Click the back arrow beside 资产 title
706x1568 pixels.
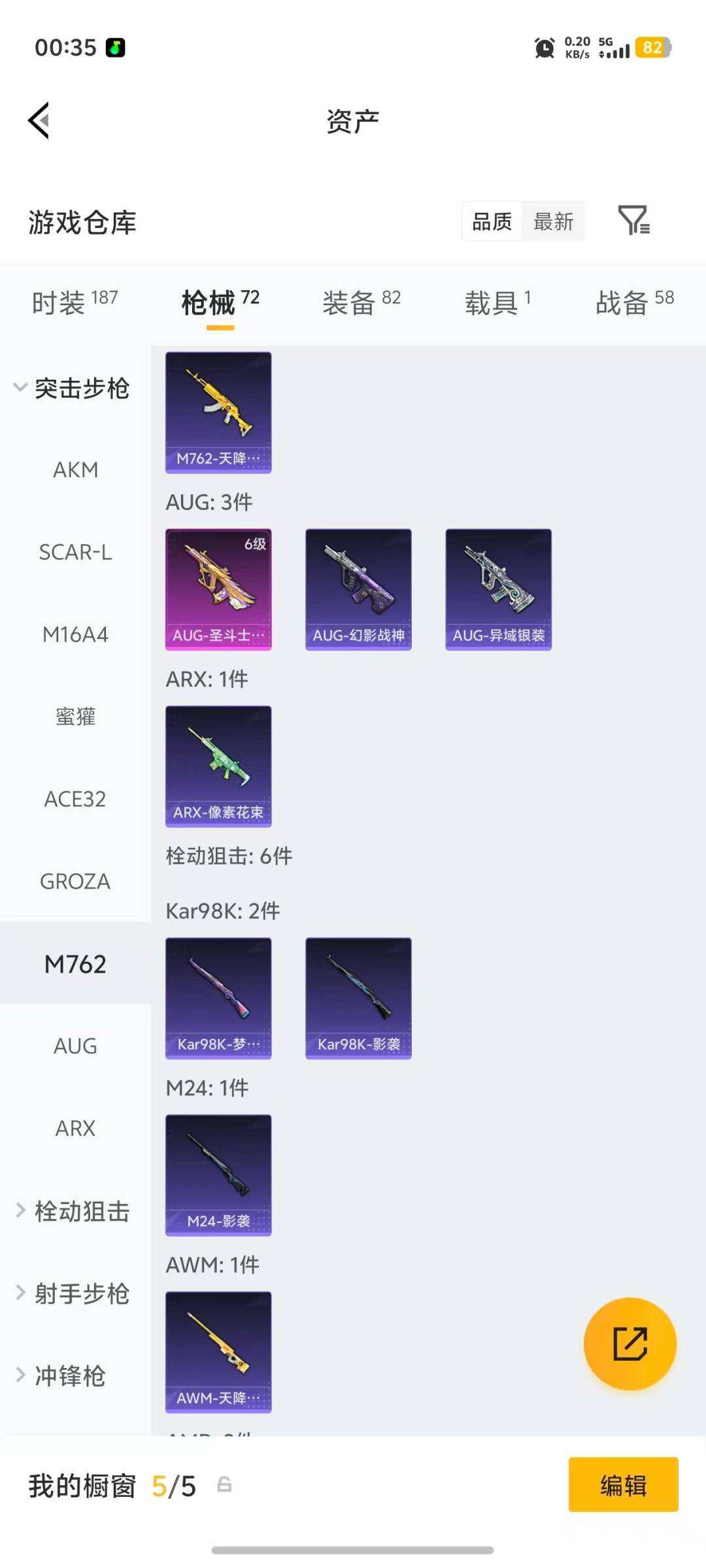coord(39,121)
